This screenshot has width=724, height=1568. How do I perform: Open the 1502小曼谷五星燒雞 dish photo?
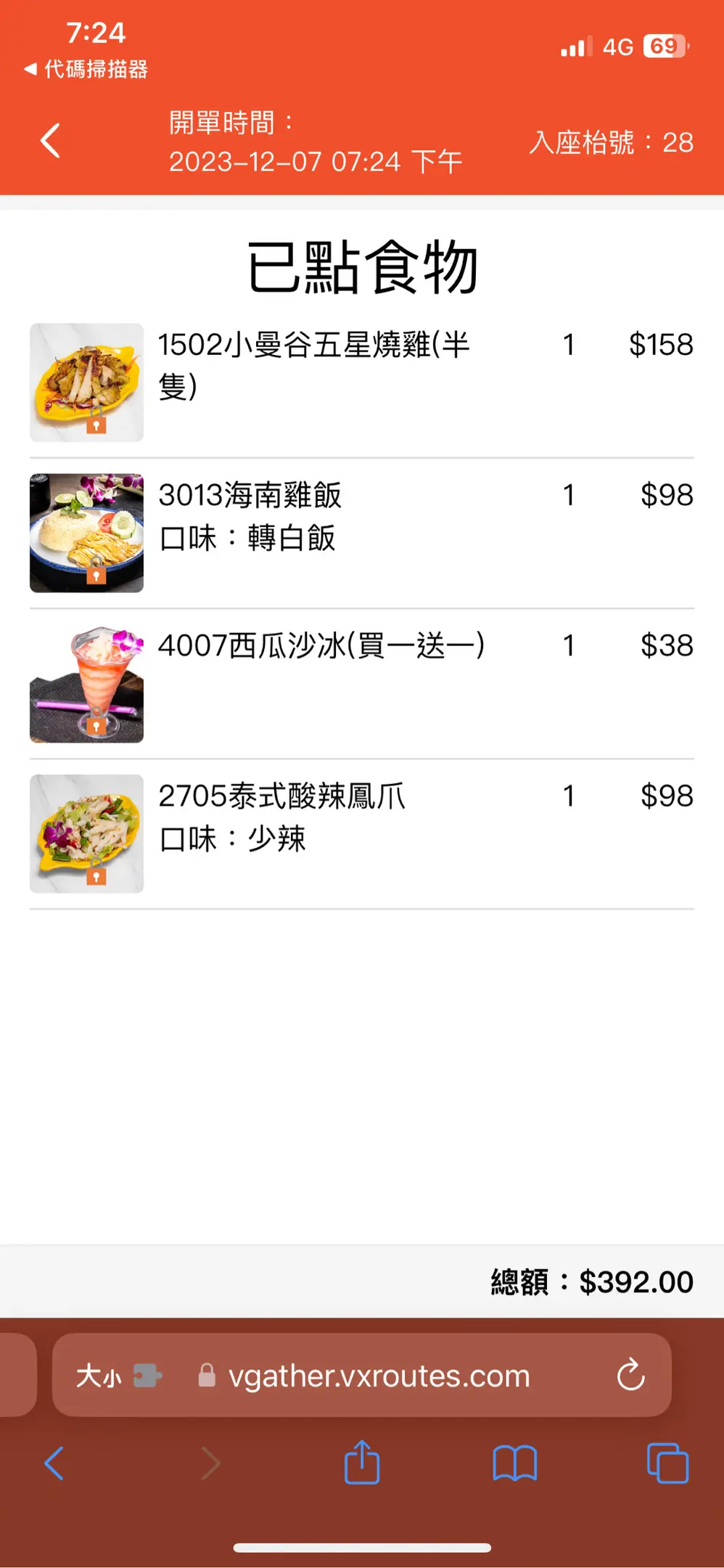86,383
